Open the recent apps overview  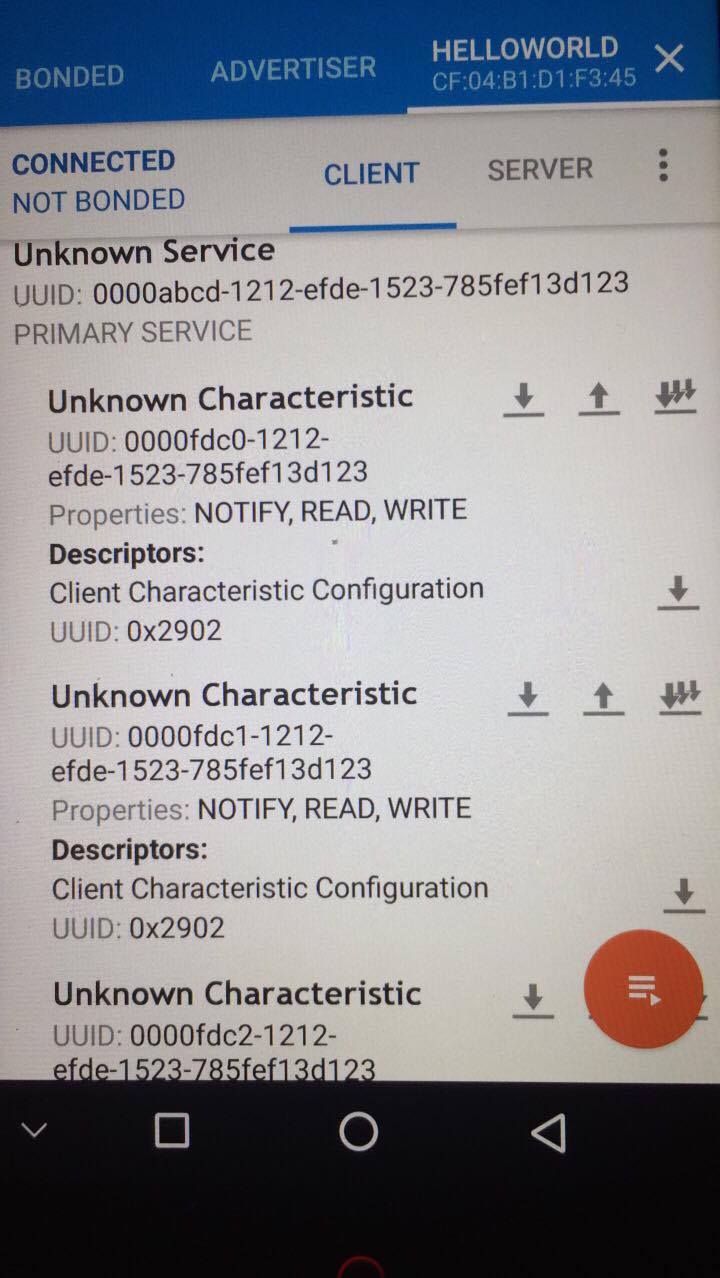tap(174, 1130)
